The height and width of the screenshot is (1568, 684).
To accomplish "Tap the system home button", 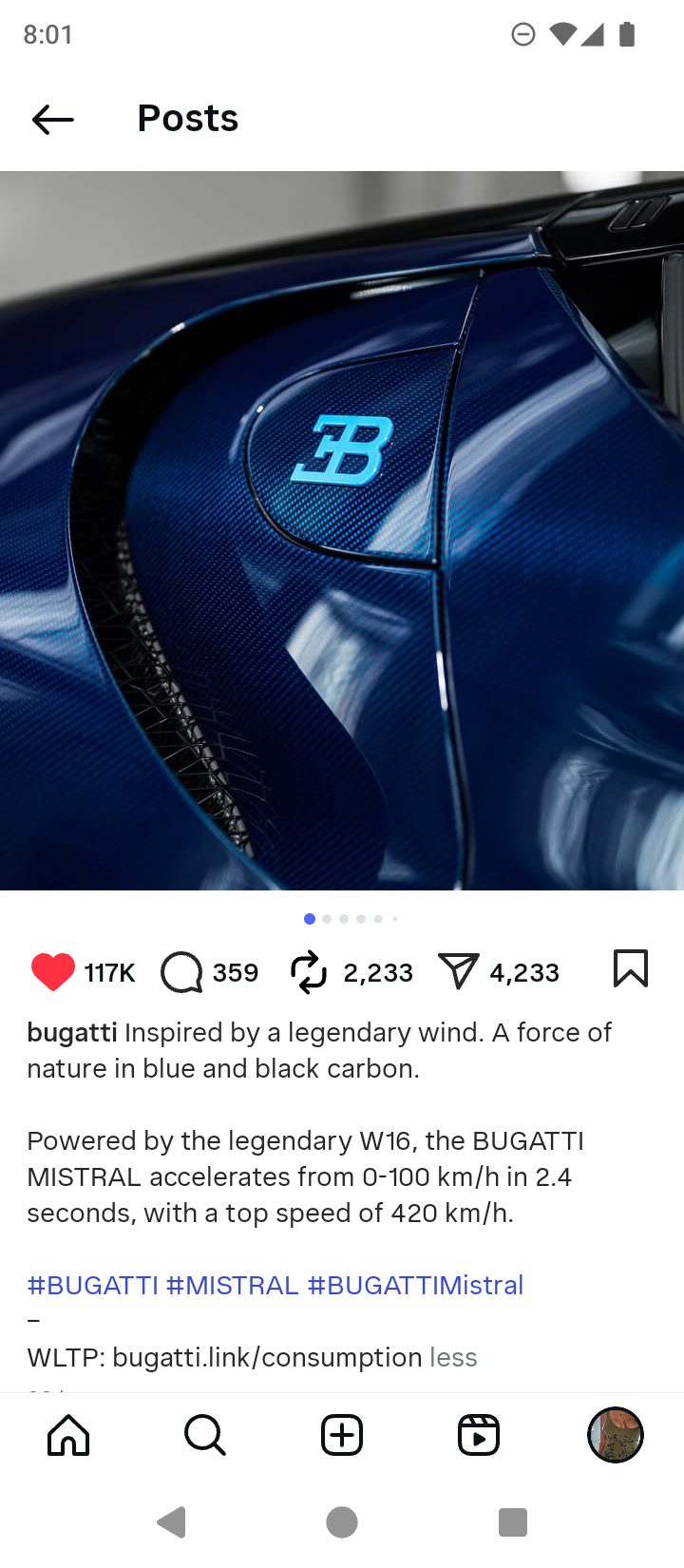I will [x=342, y=1522].
